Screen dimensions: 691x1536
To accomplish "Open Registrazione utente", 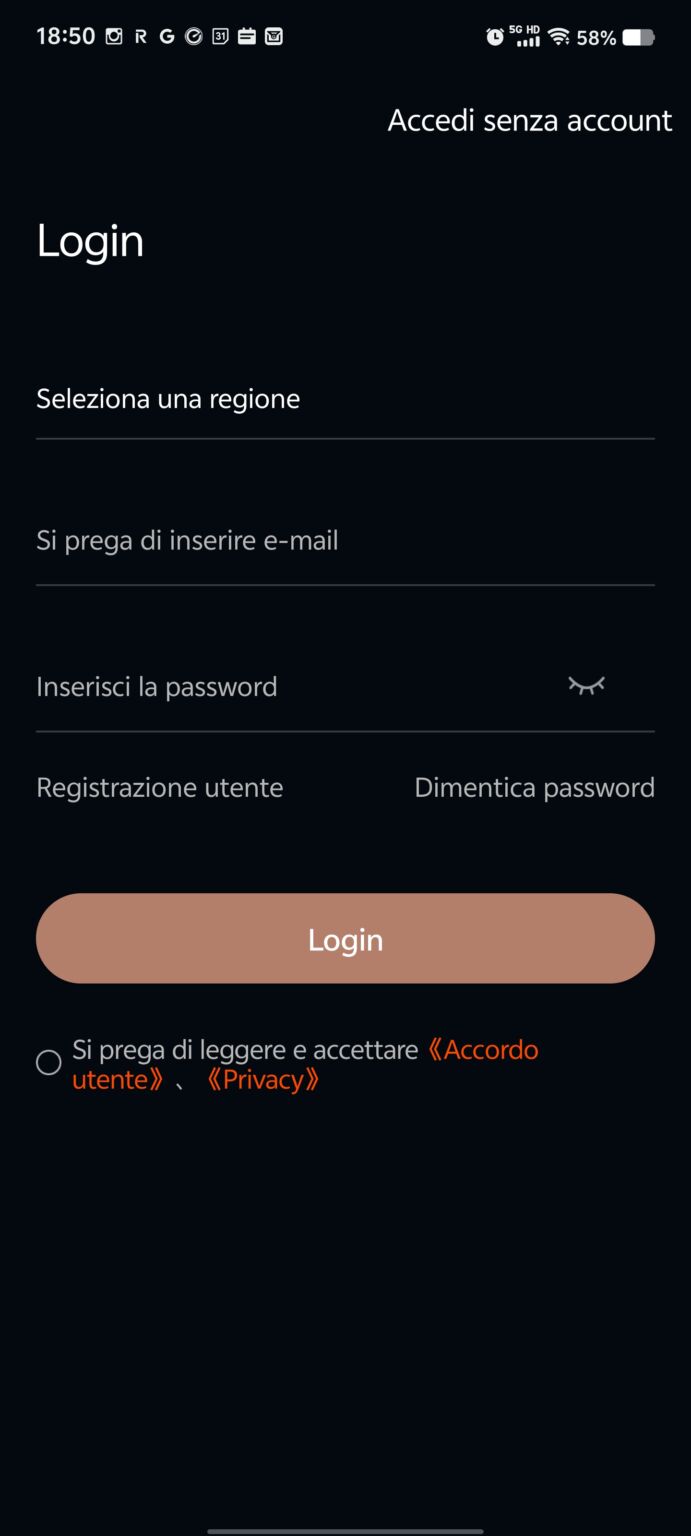I will 160,788.
